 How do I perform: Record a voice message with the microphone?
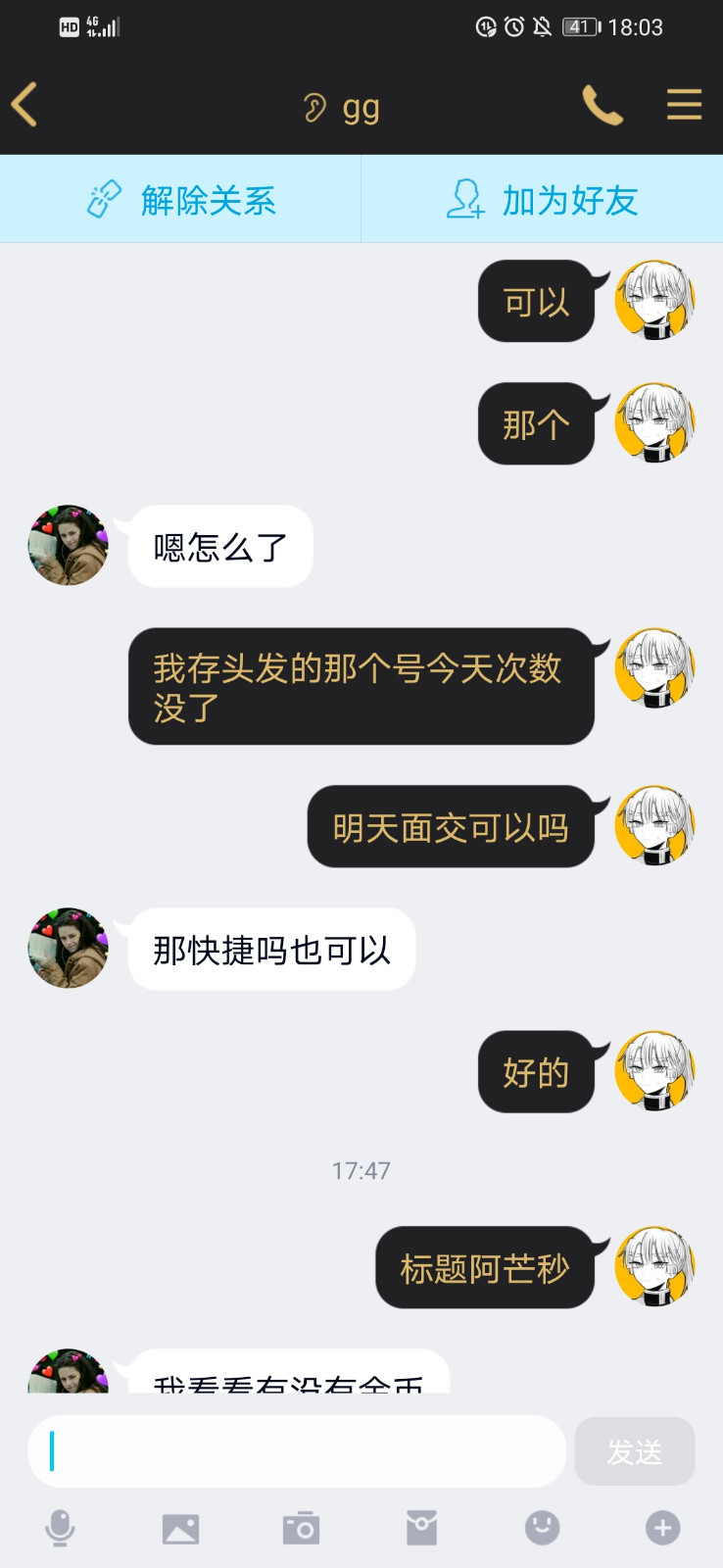tap(60, 1528)
